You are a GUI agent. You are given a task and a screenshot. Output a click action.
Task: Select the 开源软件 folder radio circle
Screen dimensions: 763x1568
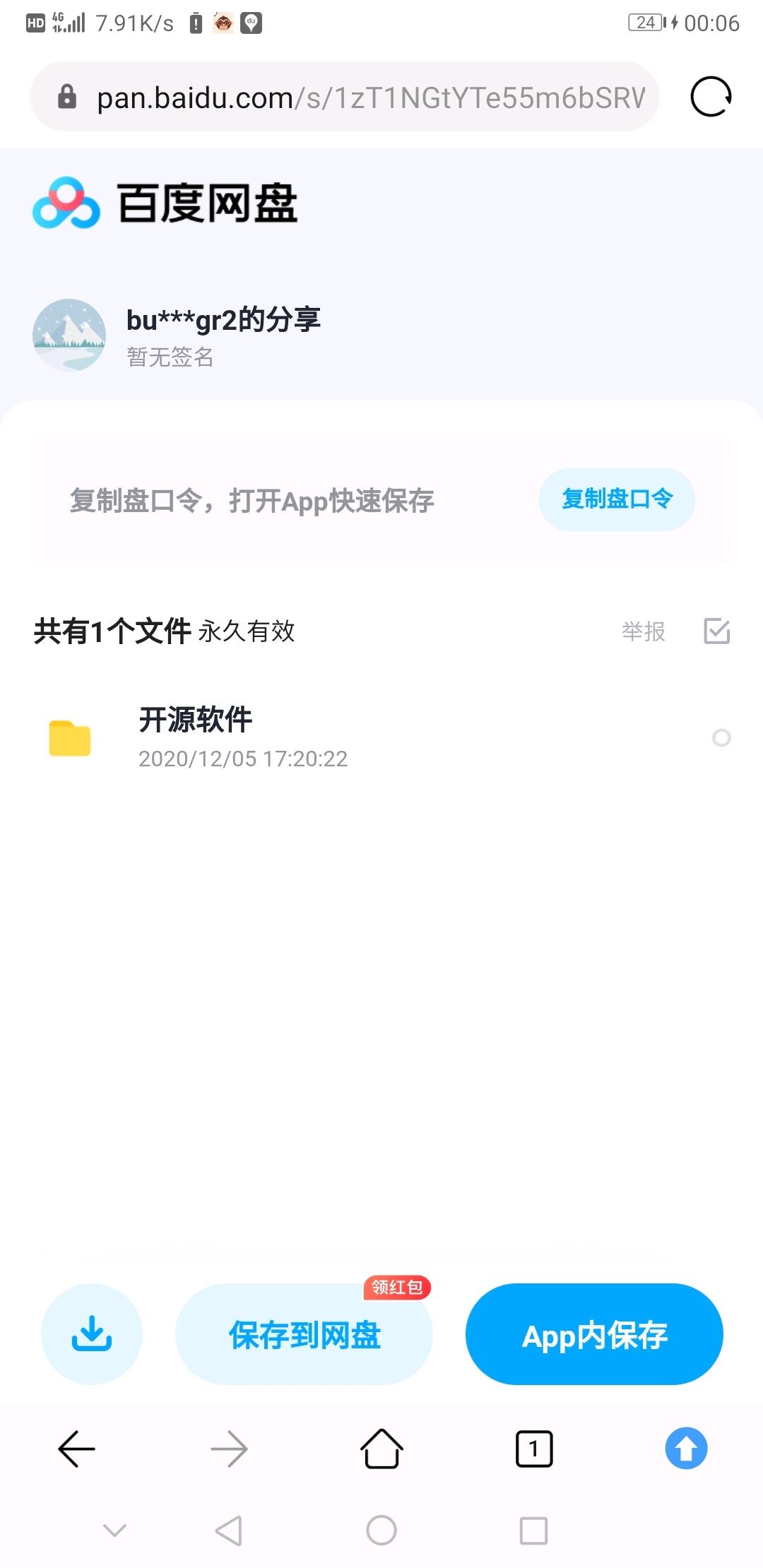click(x=721, y=738)
